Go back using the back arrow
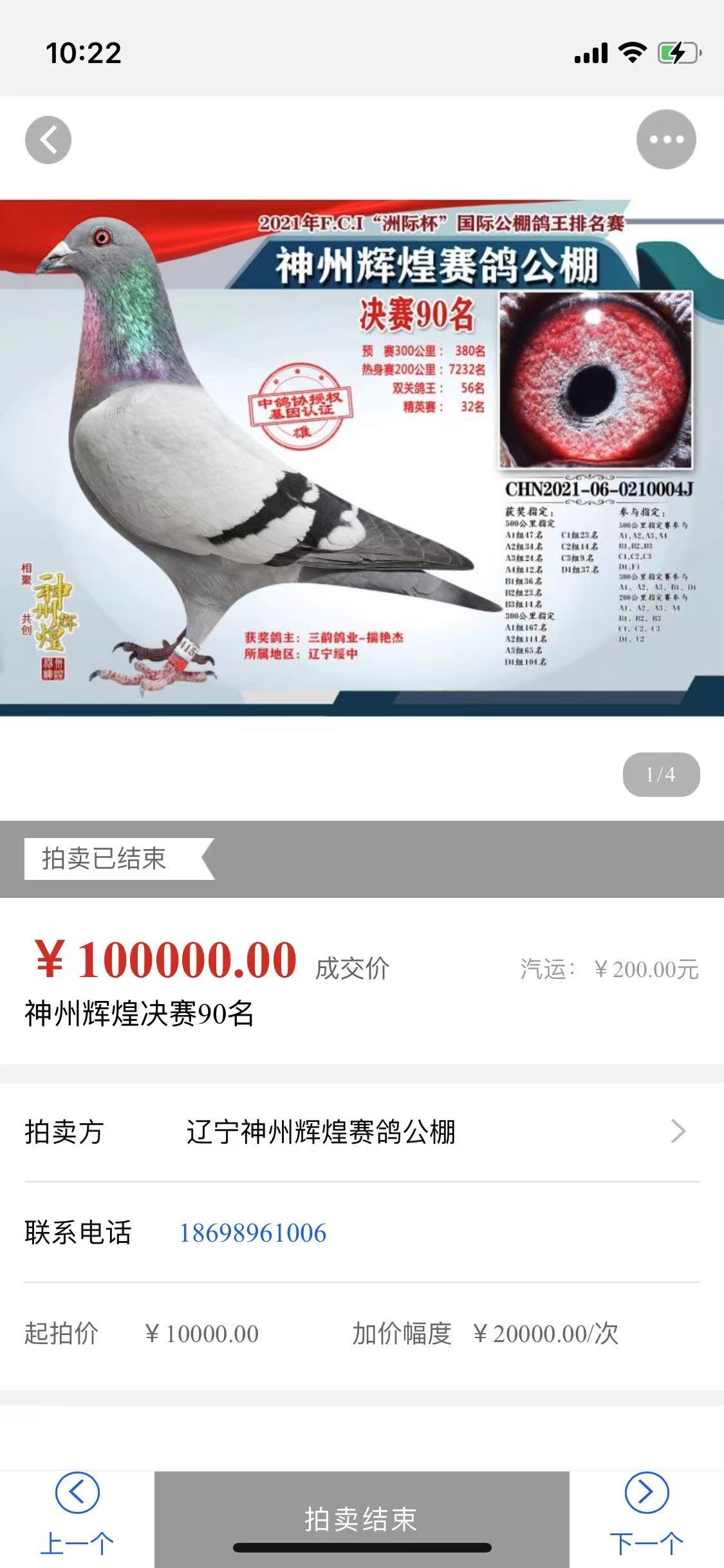This screenshot has height=1568, width=724. click(x=48, y=140)
